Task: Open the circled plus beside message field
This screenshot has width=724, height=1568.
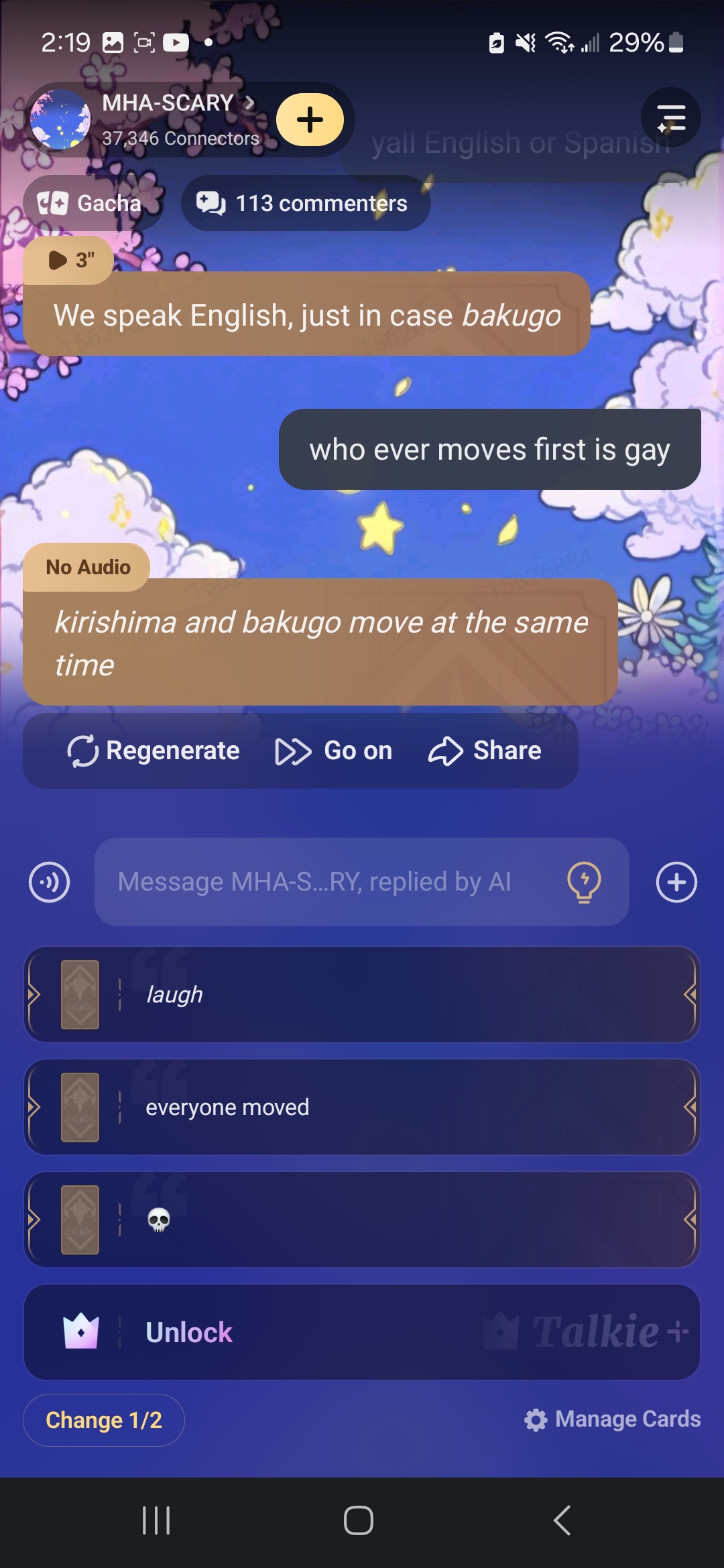Action: (x=676, y=882)
